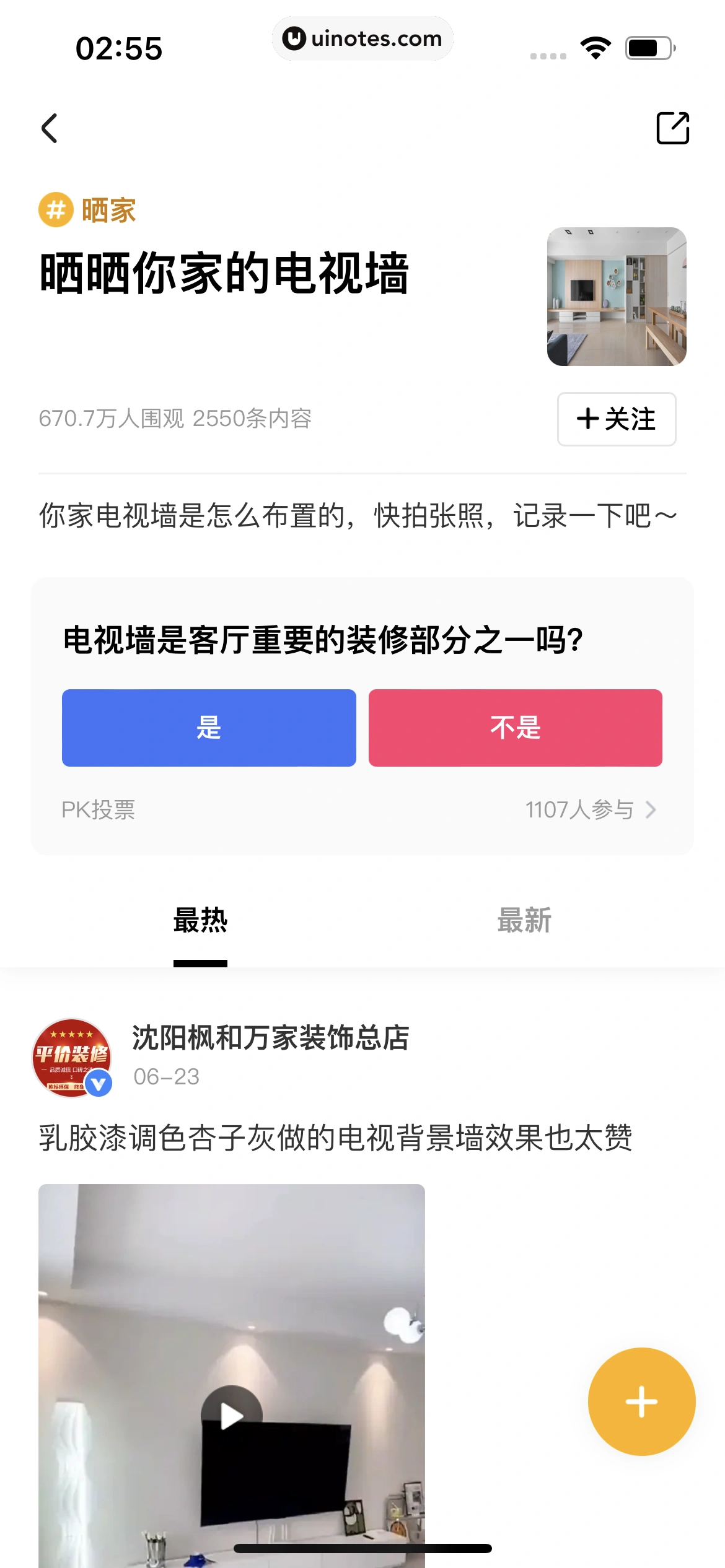Tap the shop's circular avatar

(72, 1057)
